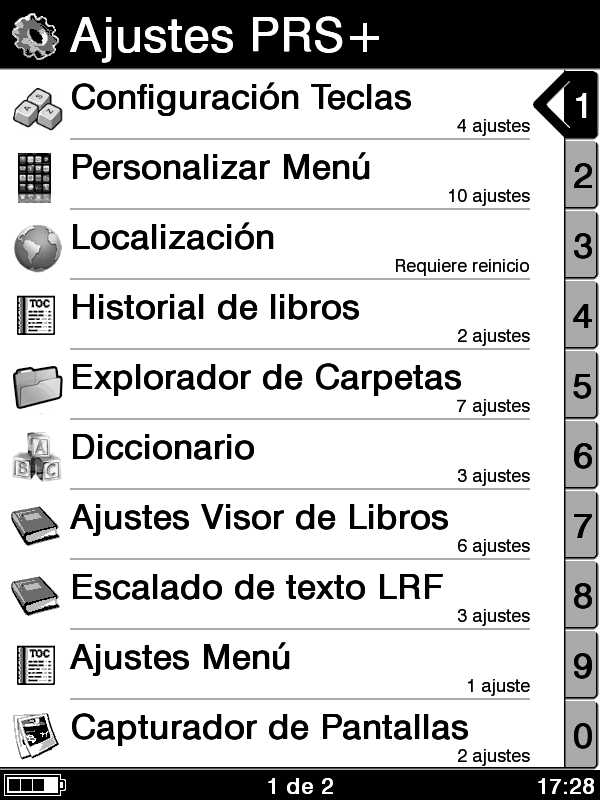Open Historial de libros settings
Screen dimensions: 600x800
coord(270,314)
